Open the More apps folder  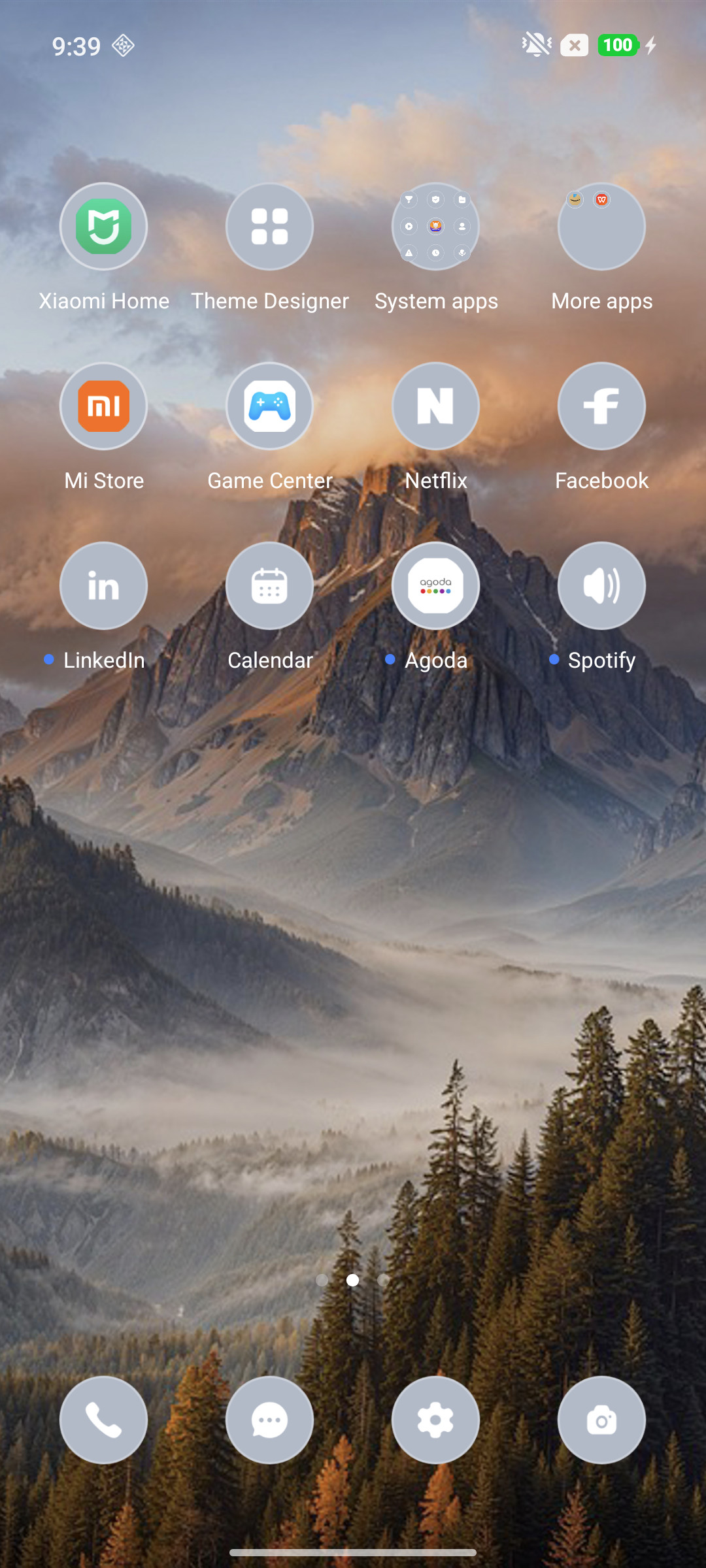click(601, 226)
